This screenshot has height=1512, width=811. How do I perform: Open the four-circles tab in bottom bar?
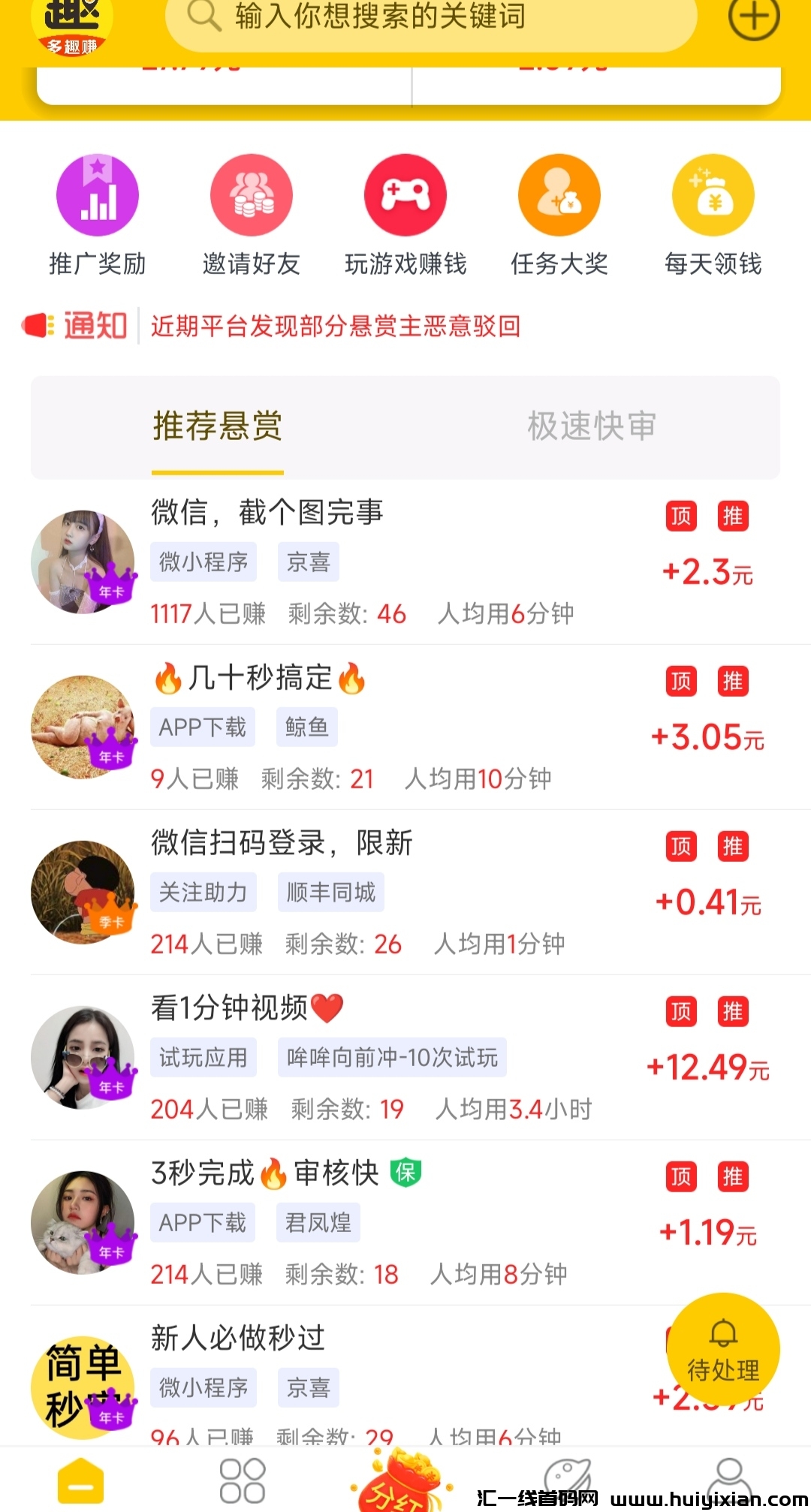click(243, 1480)
